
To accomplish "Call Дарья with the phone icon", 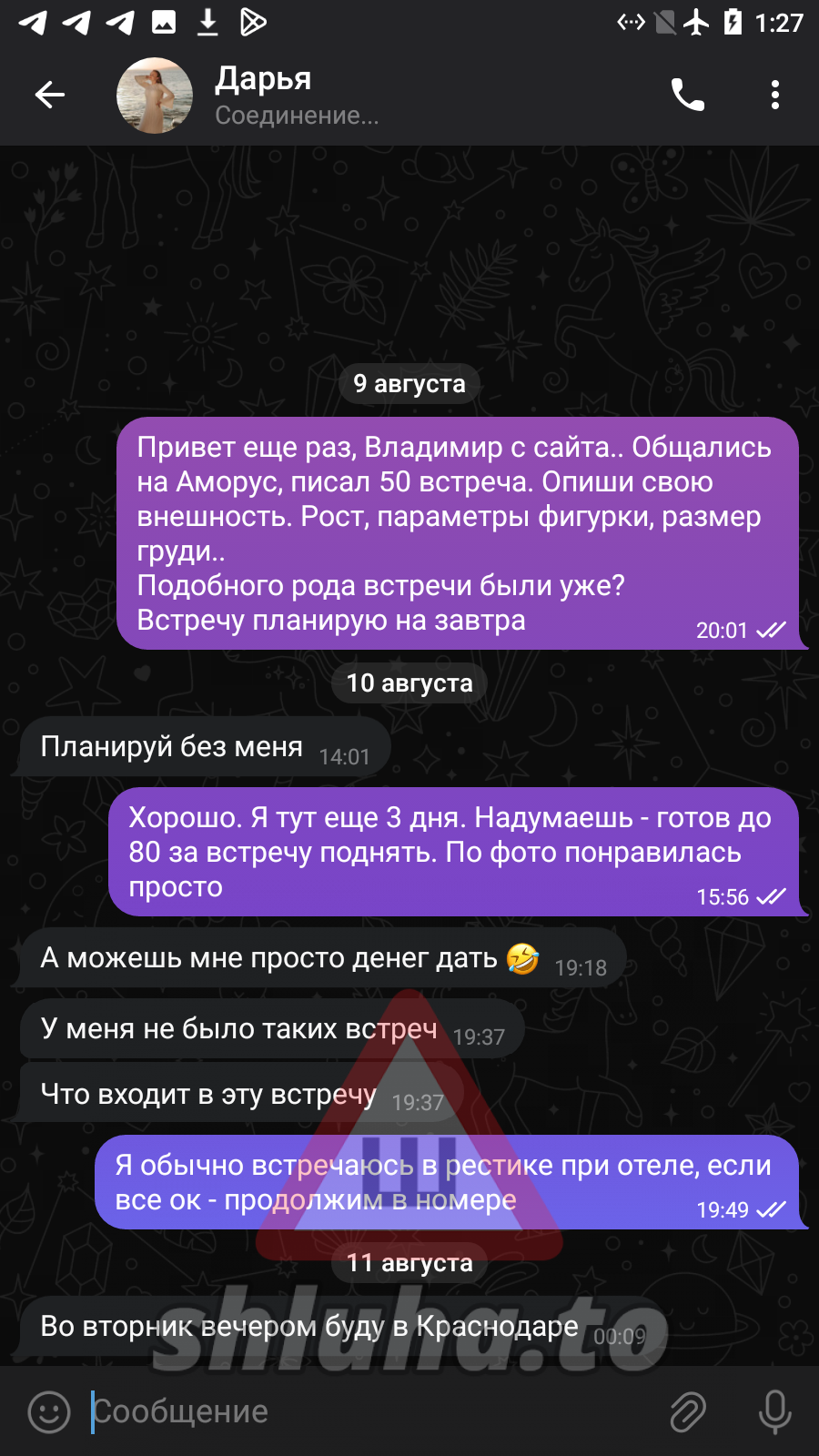I will [x=687, y=95].
